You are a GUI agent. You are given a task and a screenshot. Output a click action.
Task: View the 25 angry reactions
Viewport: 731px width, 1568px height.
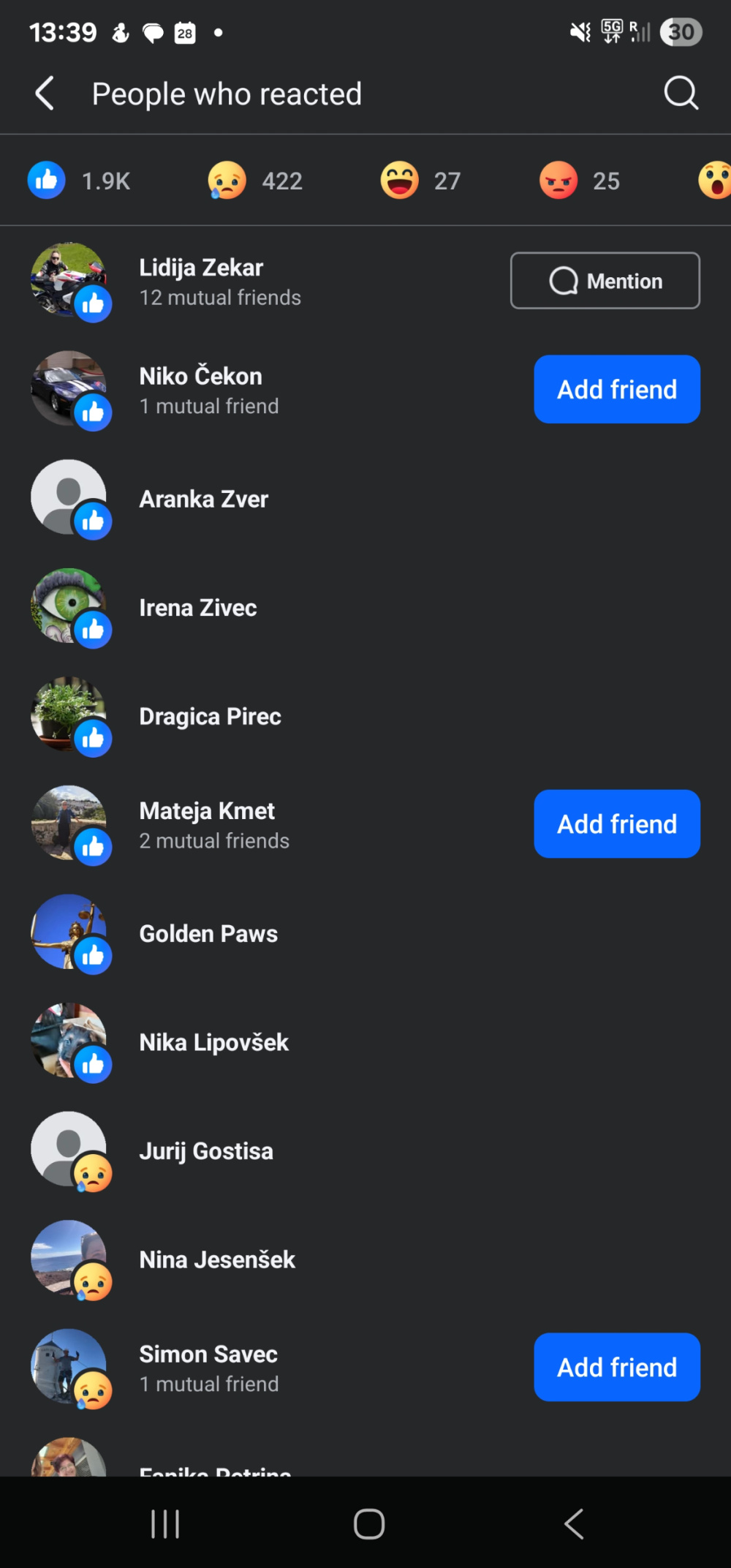(x=580, y=181)
